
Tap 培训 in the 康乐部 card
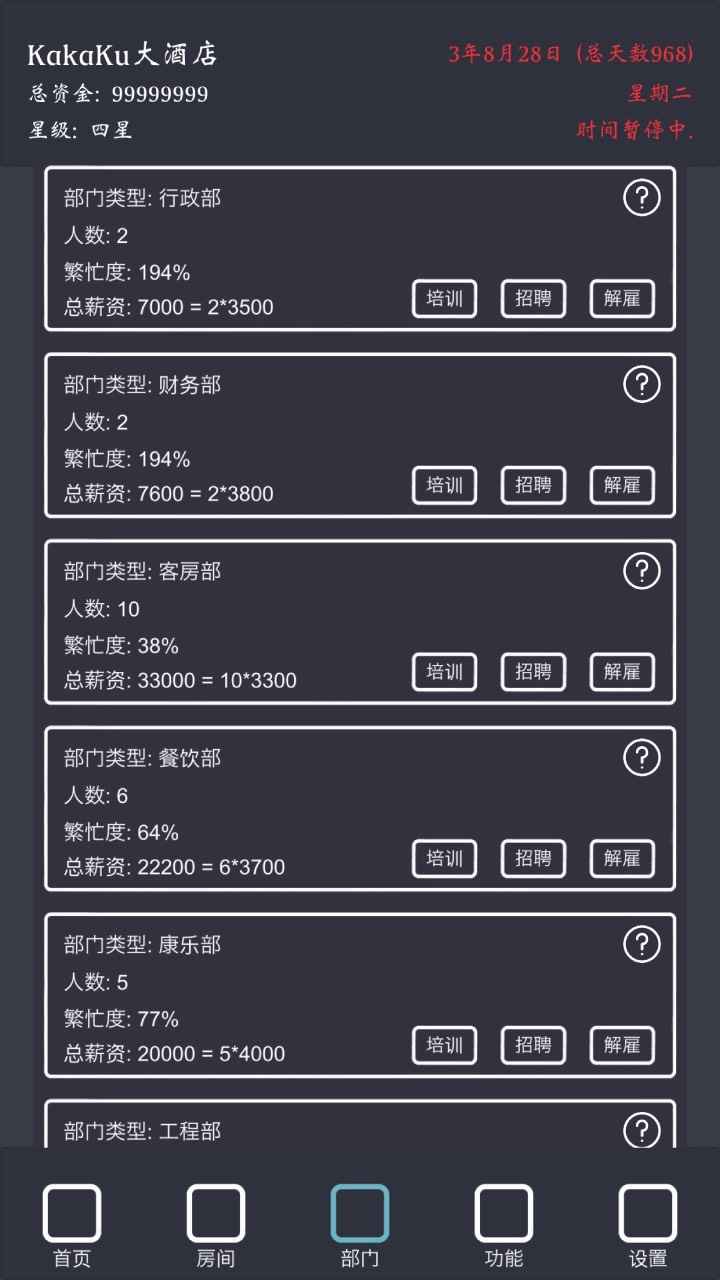point(444,1045)
